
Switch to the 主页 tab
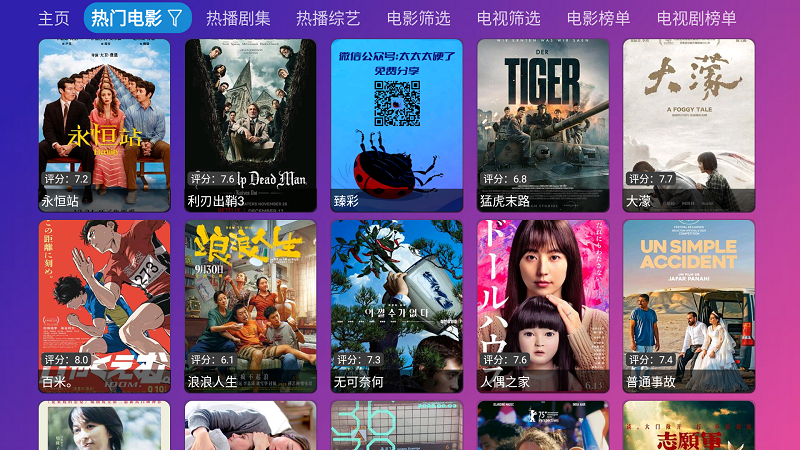(54, 18)
